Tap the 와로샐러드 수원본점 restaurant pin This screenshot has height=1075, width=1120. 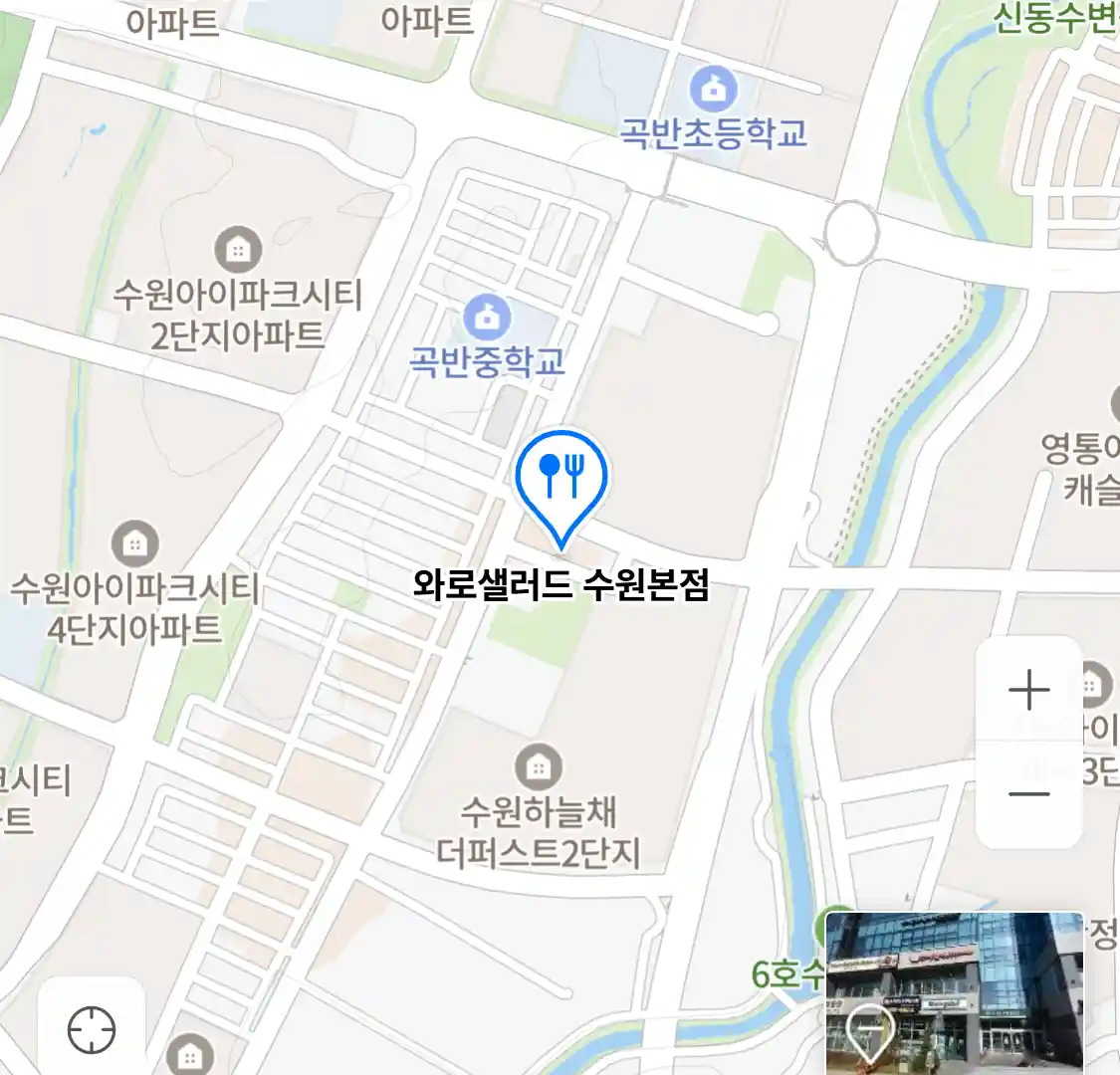pyautogui.click(x=561, y=478)
